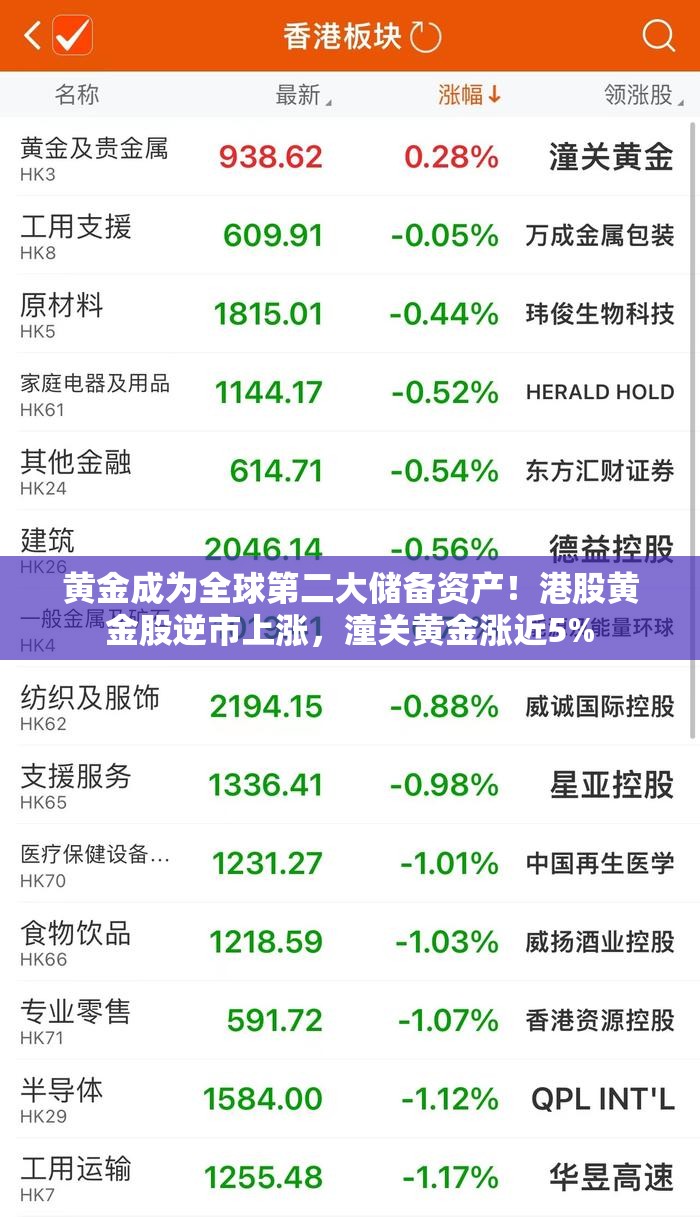Open the 家庭电器及用品 HK61 row

click(x=350, y=392)
